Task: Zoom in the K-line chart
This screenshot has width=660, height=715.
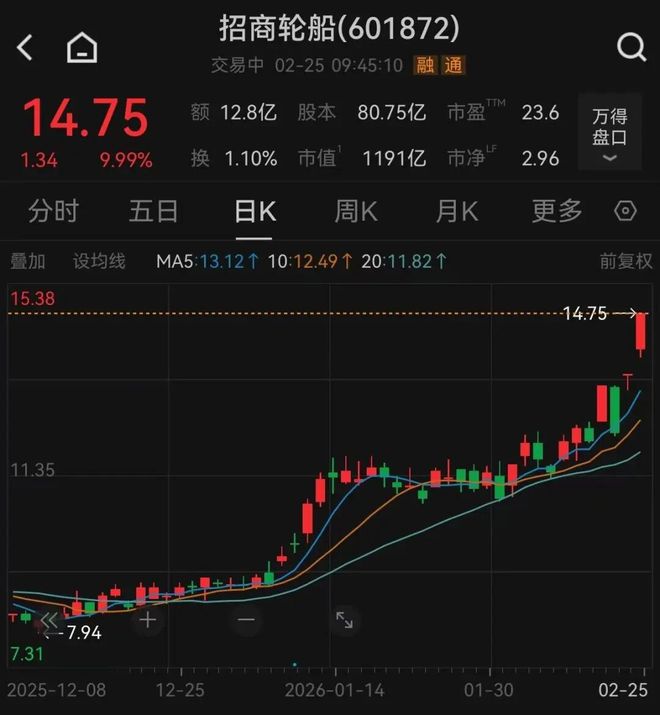Action: [x=147, y=620]
